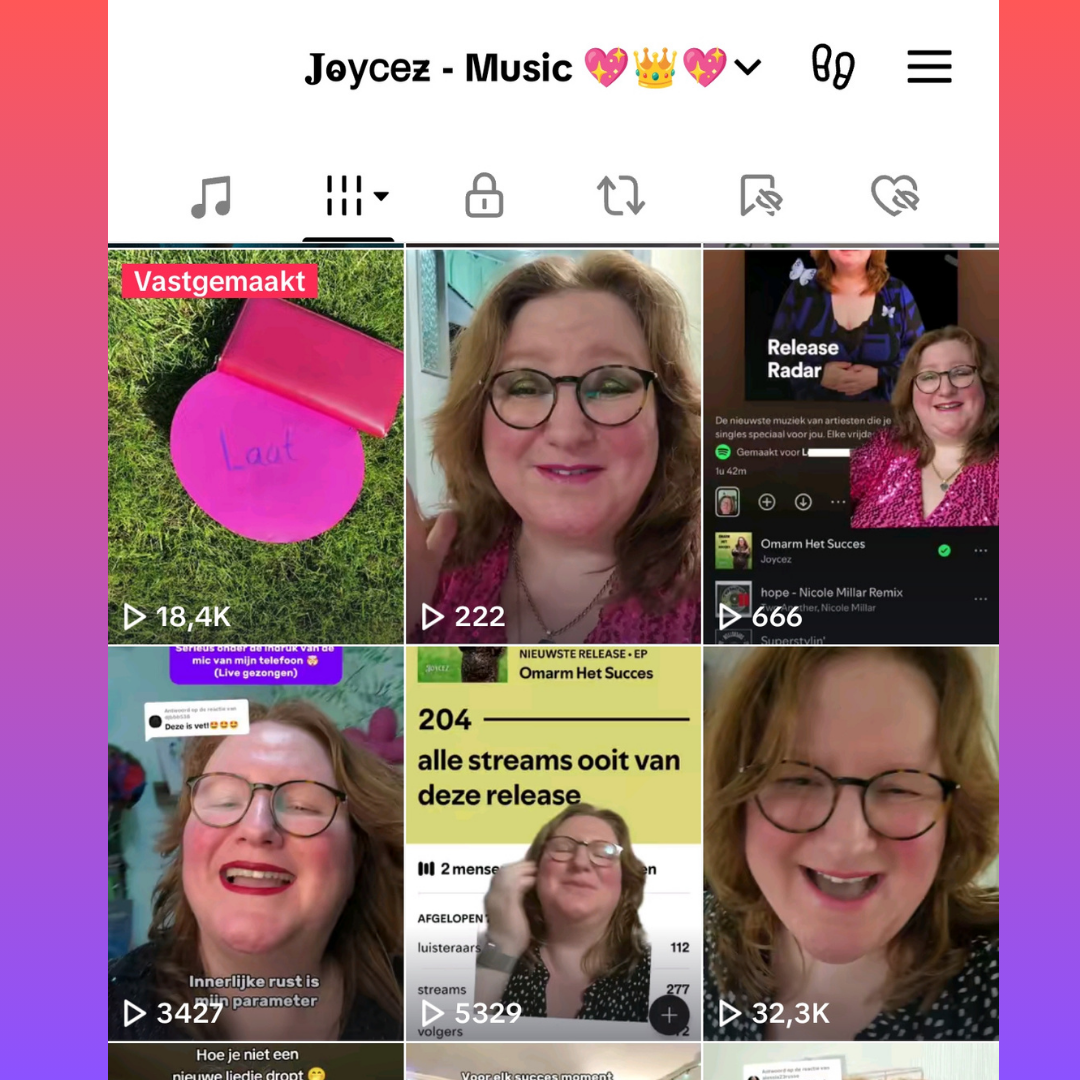Image resolution: width=1080 pixels, height=1080 pixels.
Task: Open the footprints profile views icon
Action: pyautogui.click(x=832, y=68)
